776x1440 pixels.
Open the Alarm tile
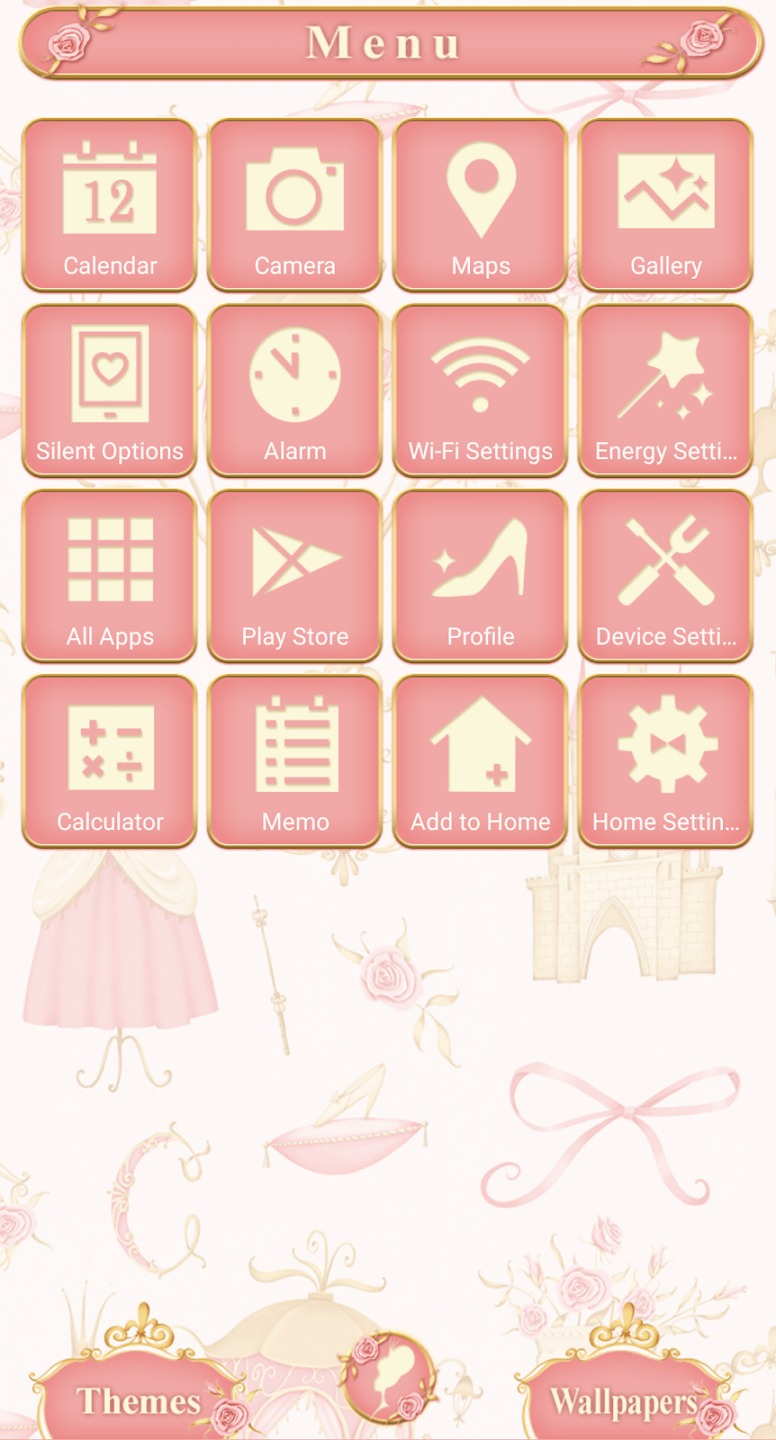[x=295, y=390]
